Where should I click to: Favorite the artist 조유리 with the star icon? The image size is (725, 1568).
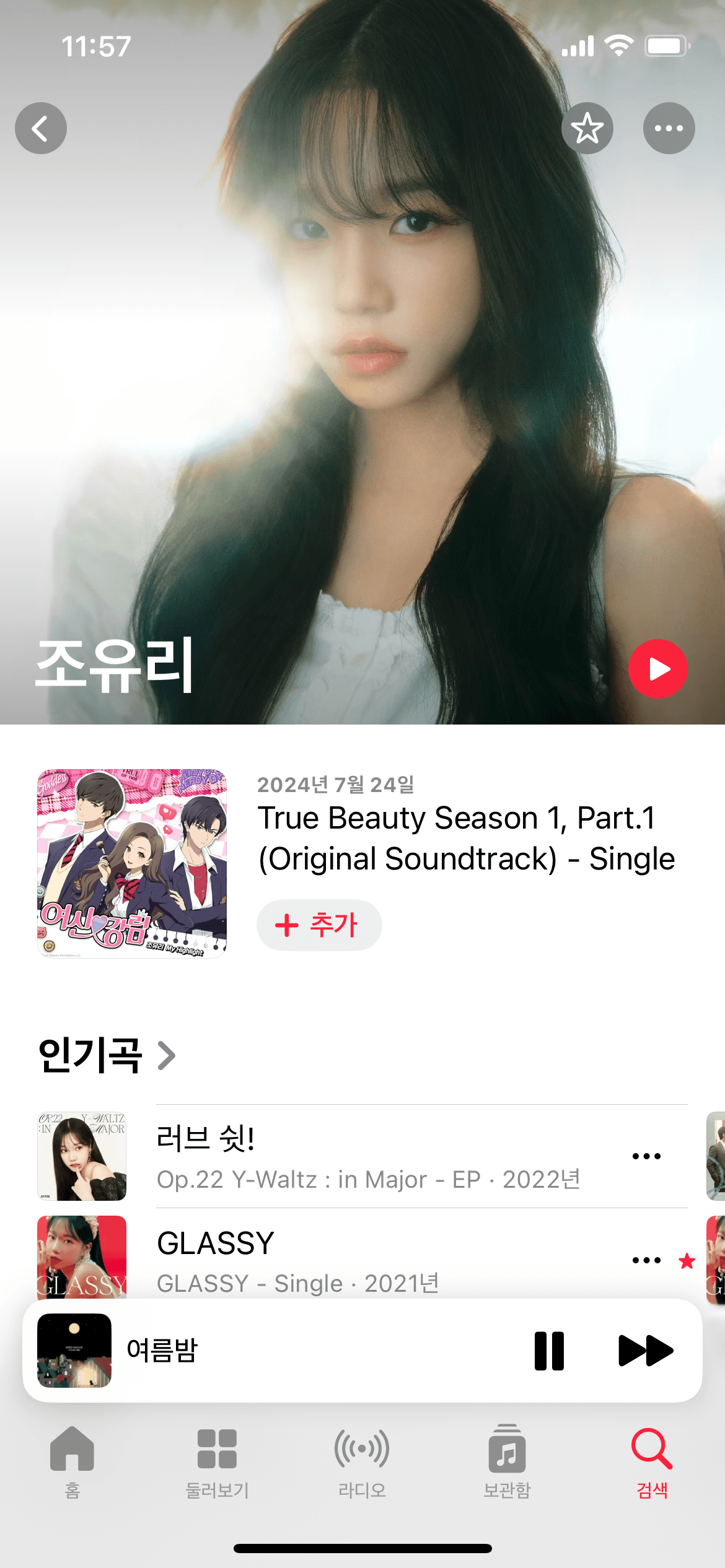coord(587,128)
